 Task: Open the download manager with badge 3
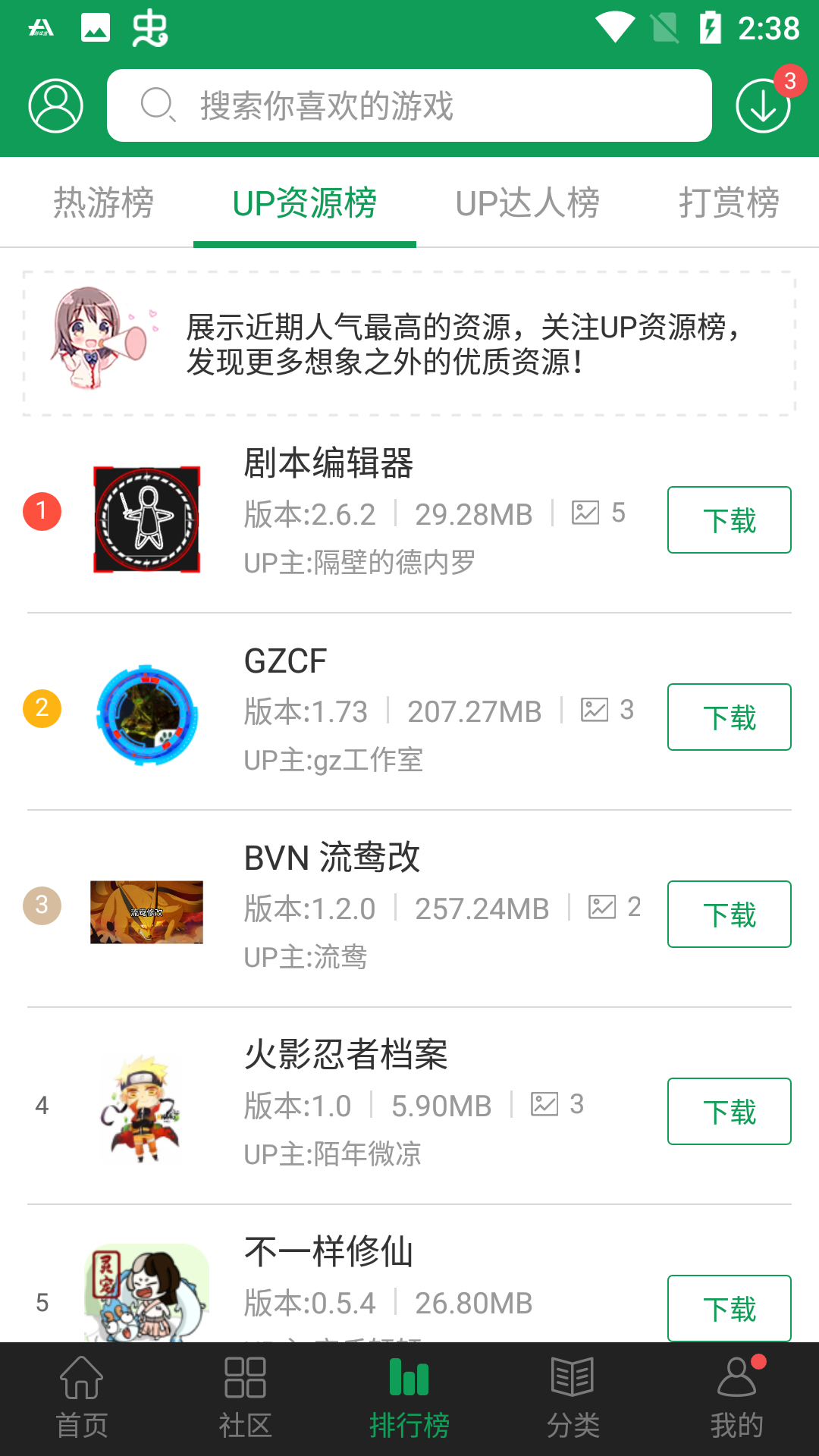762,105
